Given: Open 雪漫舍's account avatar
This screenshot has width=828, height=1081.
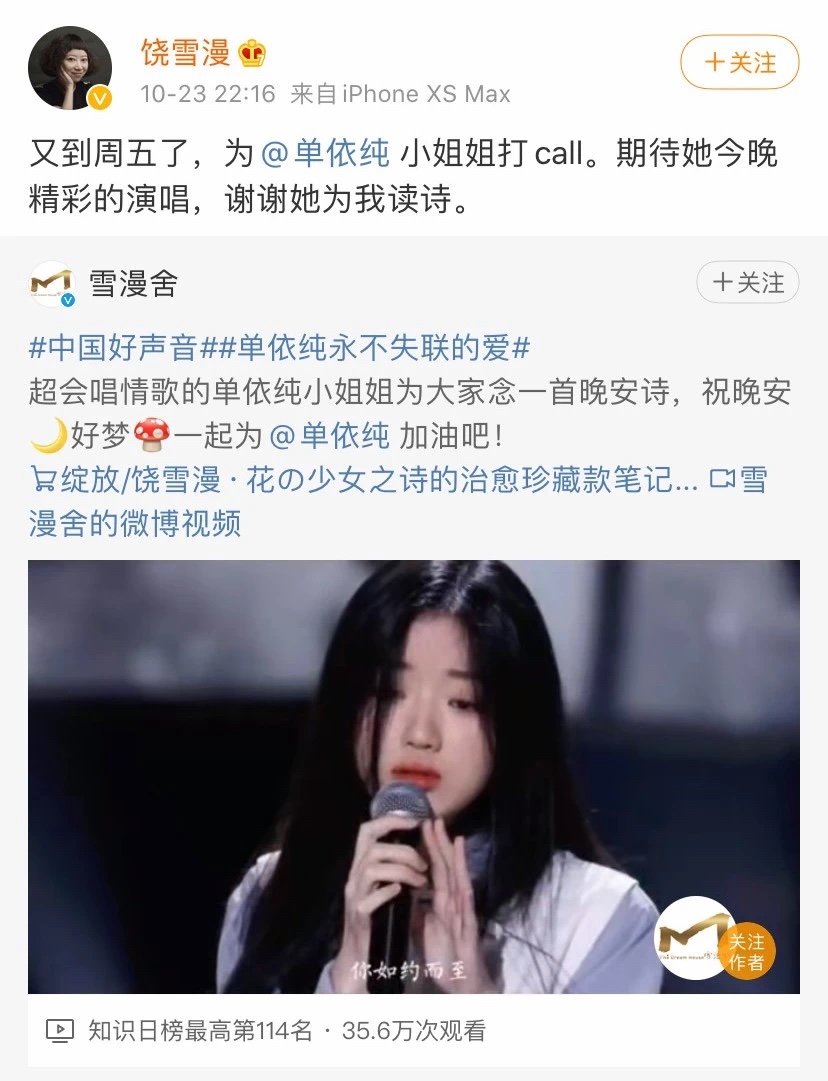Looking at the screenshot, I should click(53, 285).
